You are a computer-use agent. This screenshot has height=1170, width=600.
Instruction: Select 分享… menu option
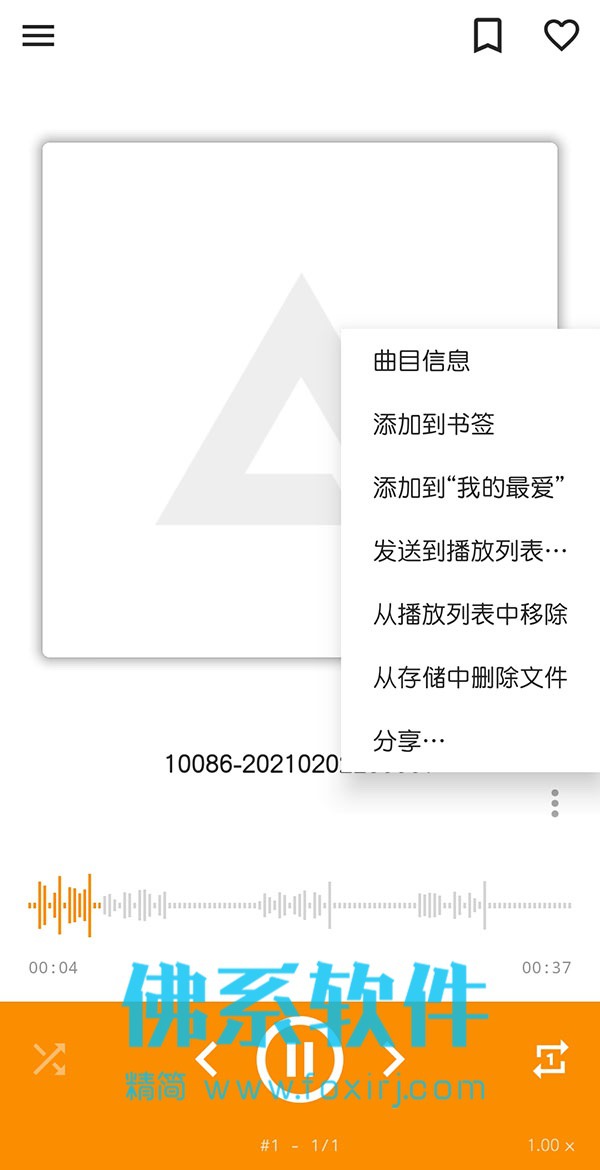click(409, 741)
